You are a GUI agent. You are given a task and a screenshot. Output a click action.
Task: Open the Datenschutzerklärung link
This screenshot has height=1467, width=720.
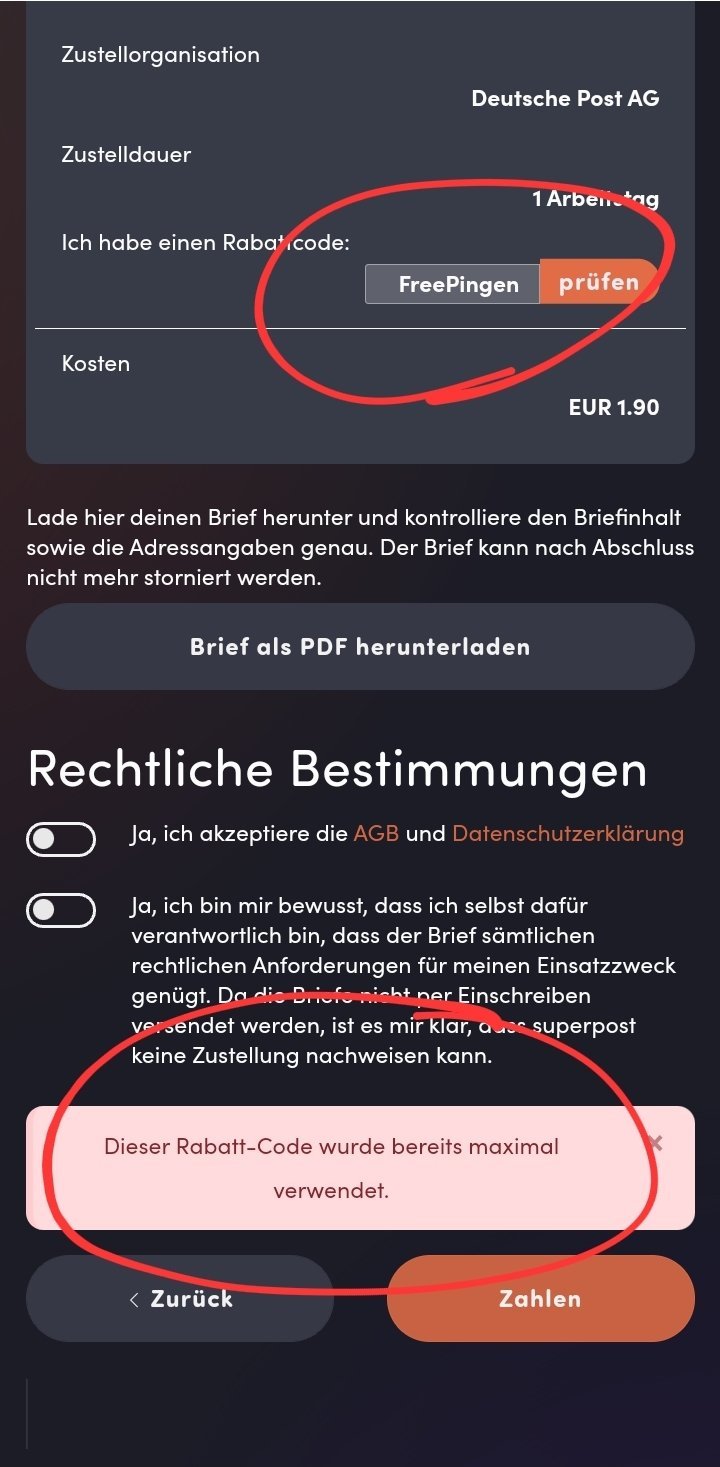click(568, 833)
